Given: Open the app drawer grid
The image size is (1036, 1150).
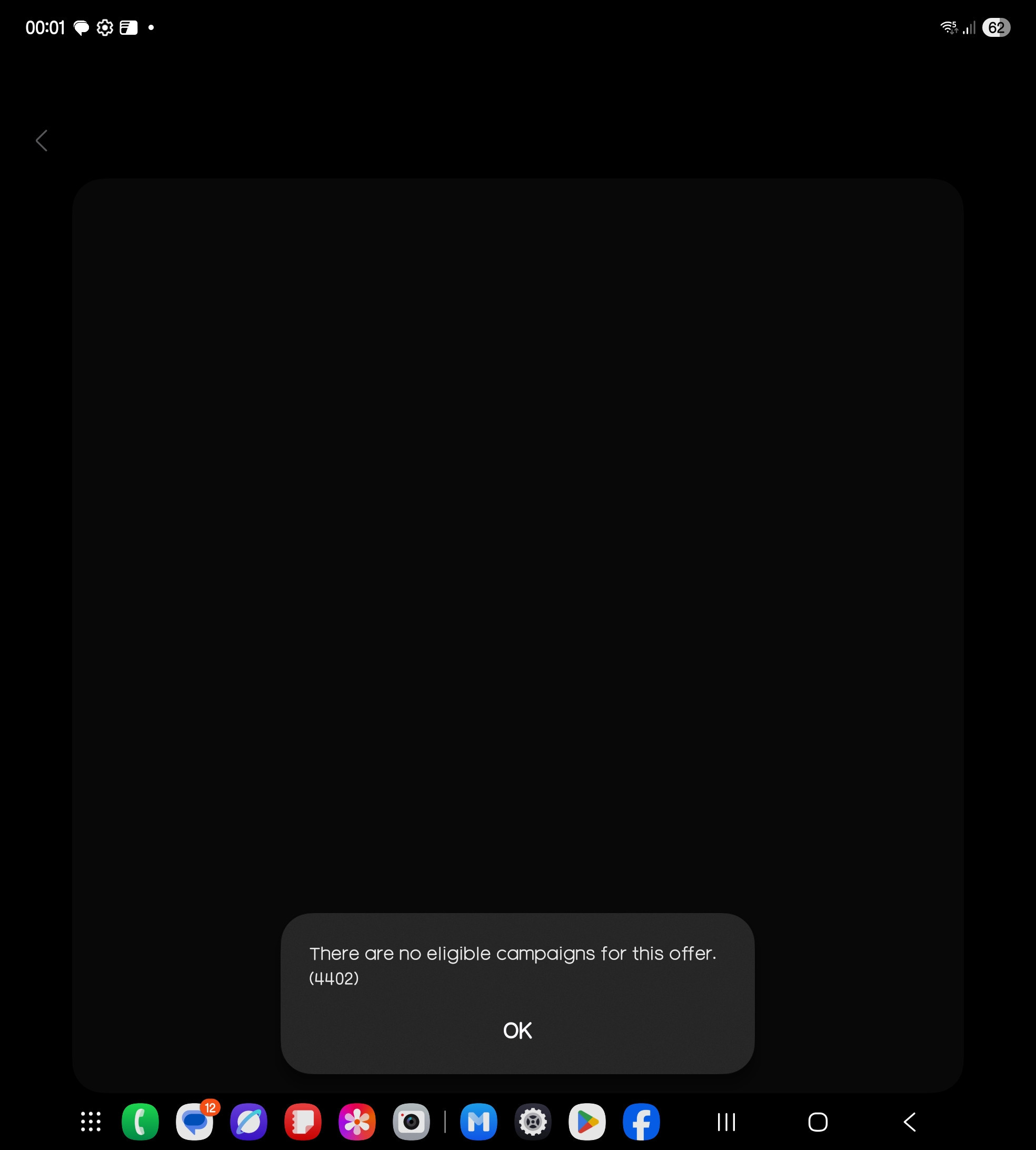Looking at the screenshot, I should pyautogui.click(x=91, y=1122).
